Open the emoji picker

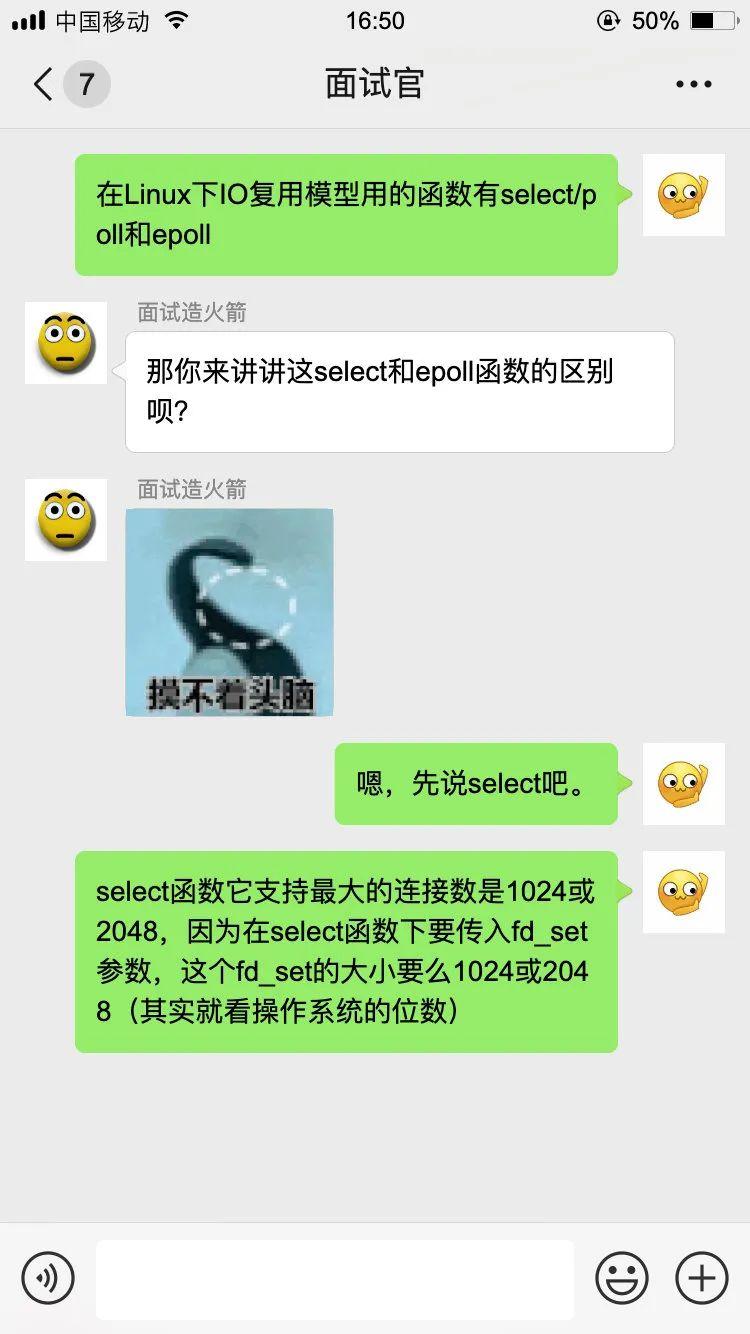click(622, 1278)
